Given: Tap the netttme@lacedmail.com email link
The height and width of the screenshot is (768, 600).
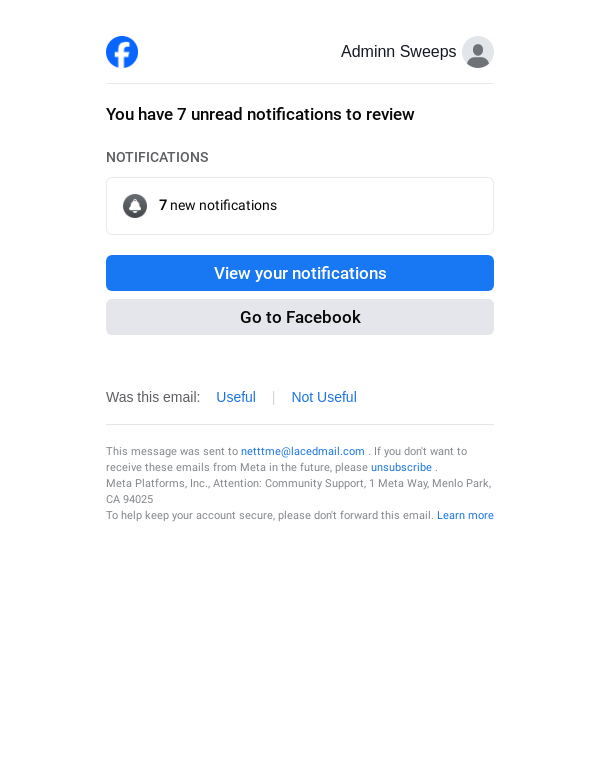Looking at the screenshot, I should pyautogui.click(x=302, y=451).
